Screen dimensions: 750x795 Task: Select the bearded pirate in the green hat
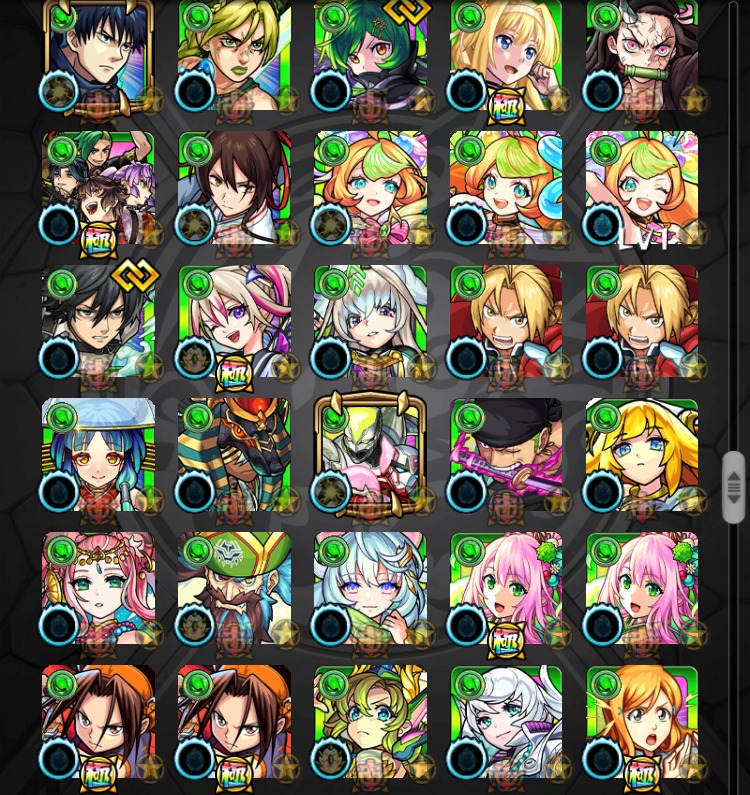point(234,587)
